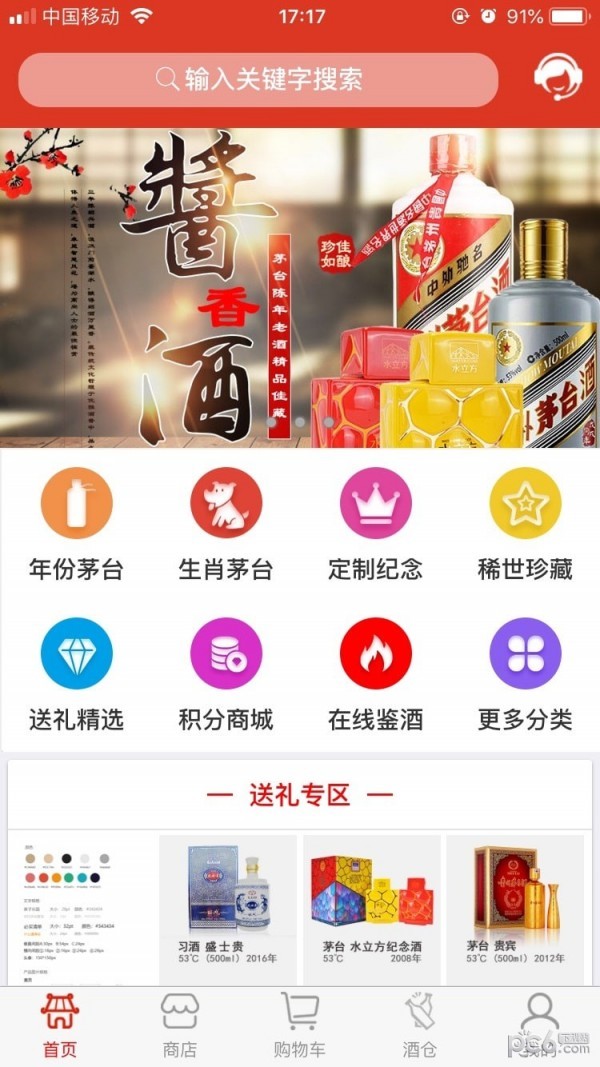Tap the keyword search box
The height and width of the screenshot is (1067, 600).
tap(258, 80)
